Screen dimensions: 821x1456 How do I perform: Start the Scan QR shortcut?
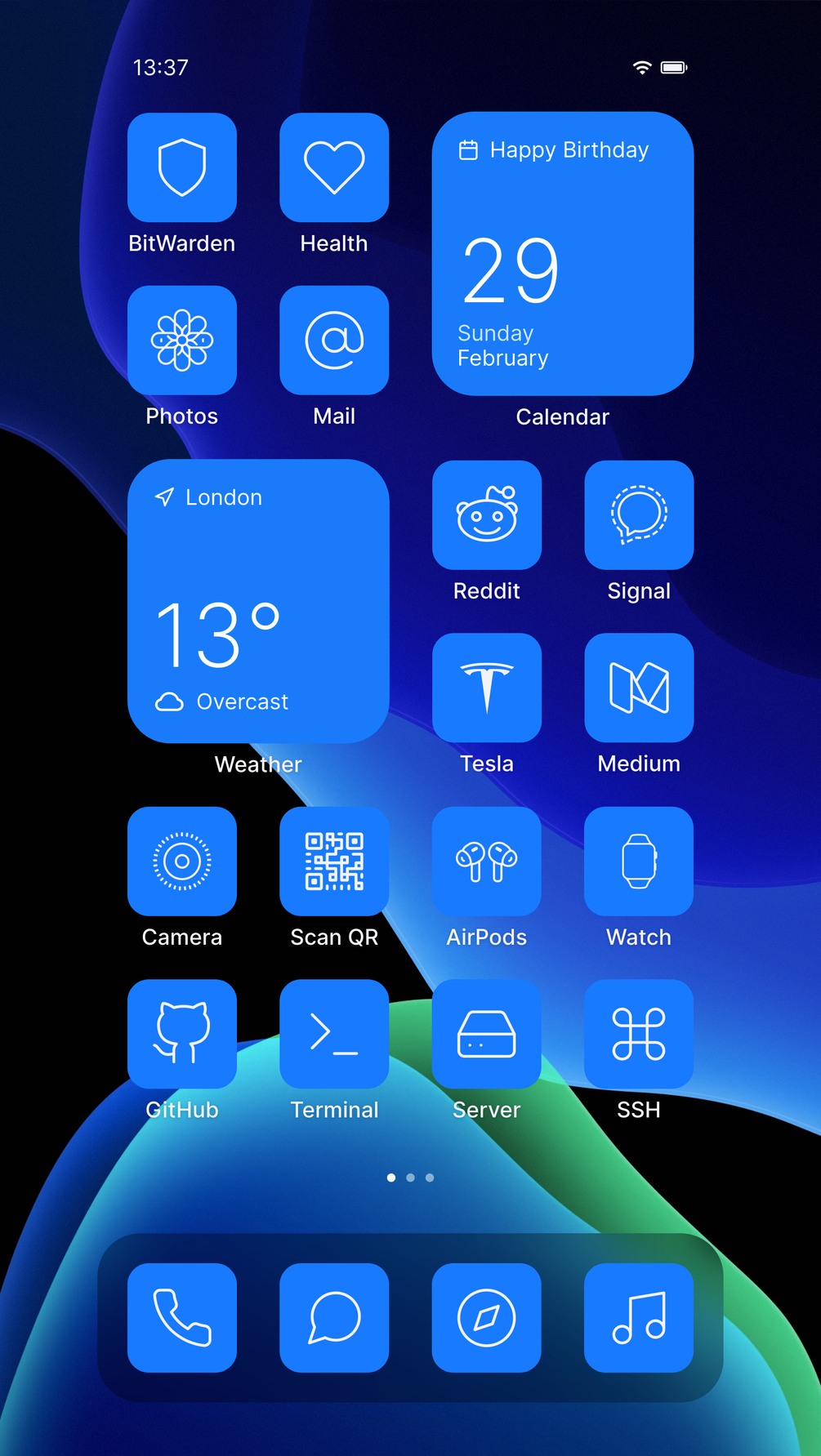[x=334, y=861]
